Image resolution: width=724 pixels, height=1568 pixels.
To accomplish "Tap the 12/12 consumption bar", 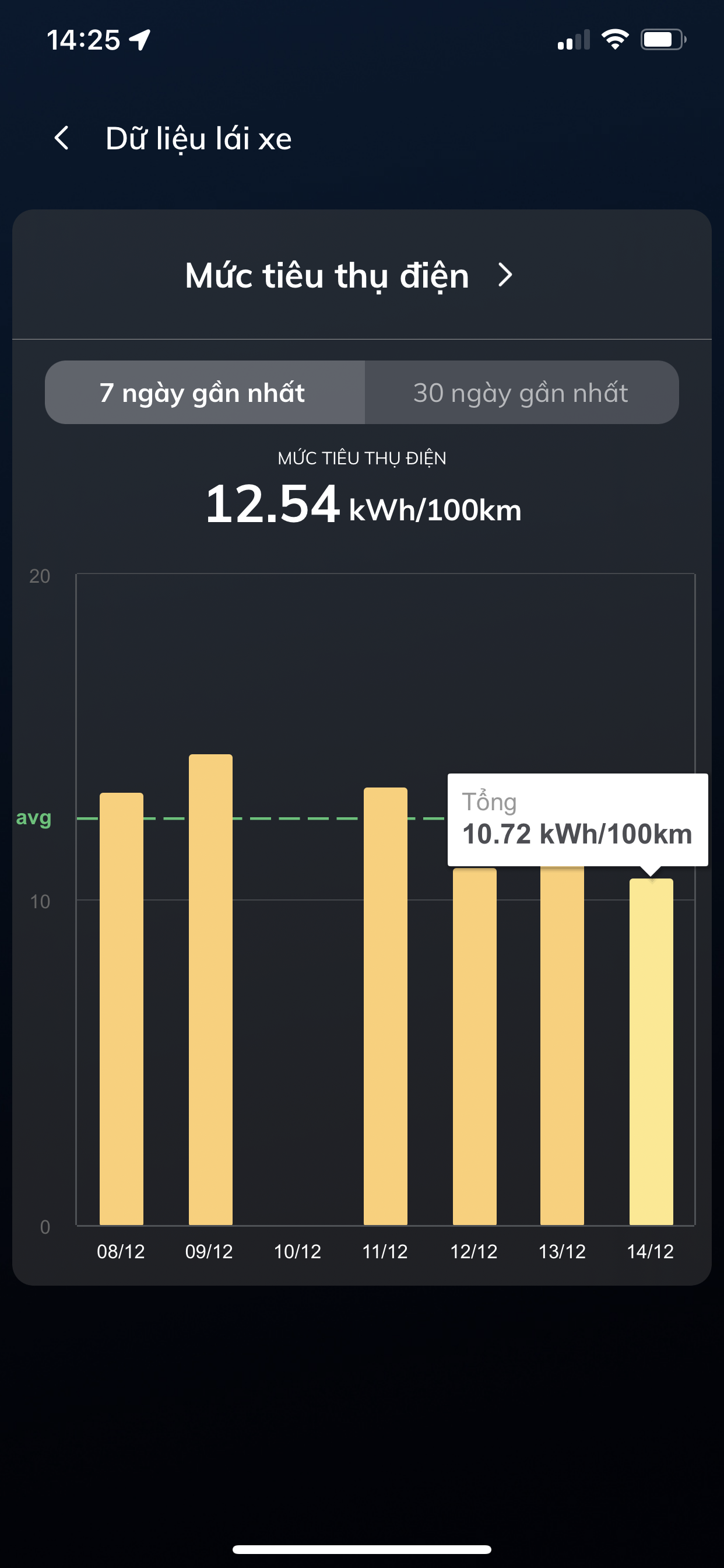I will point(475,1047).
